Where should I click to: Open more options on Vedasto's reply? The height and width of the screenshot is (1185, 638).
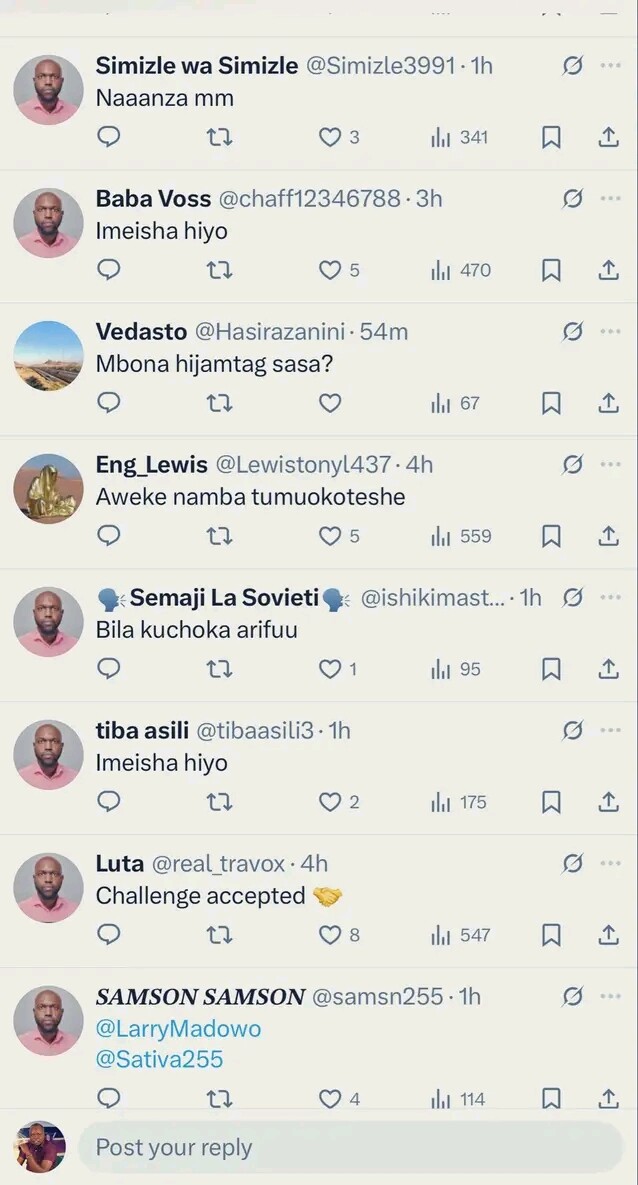(x=610, y=331)
